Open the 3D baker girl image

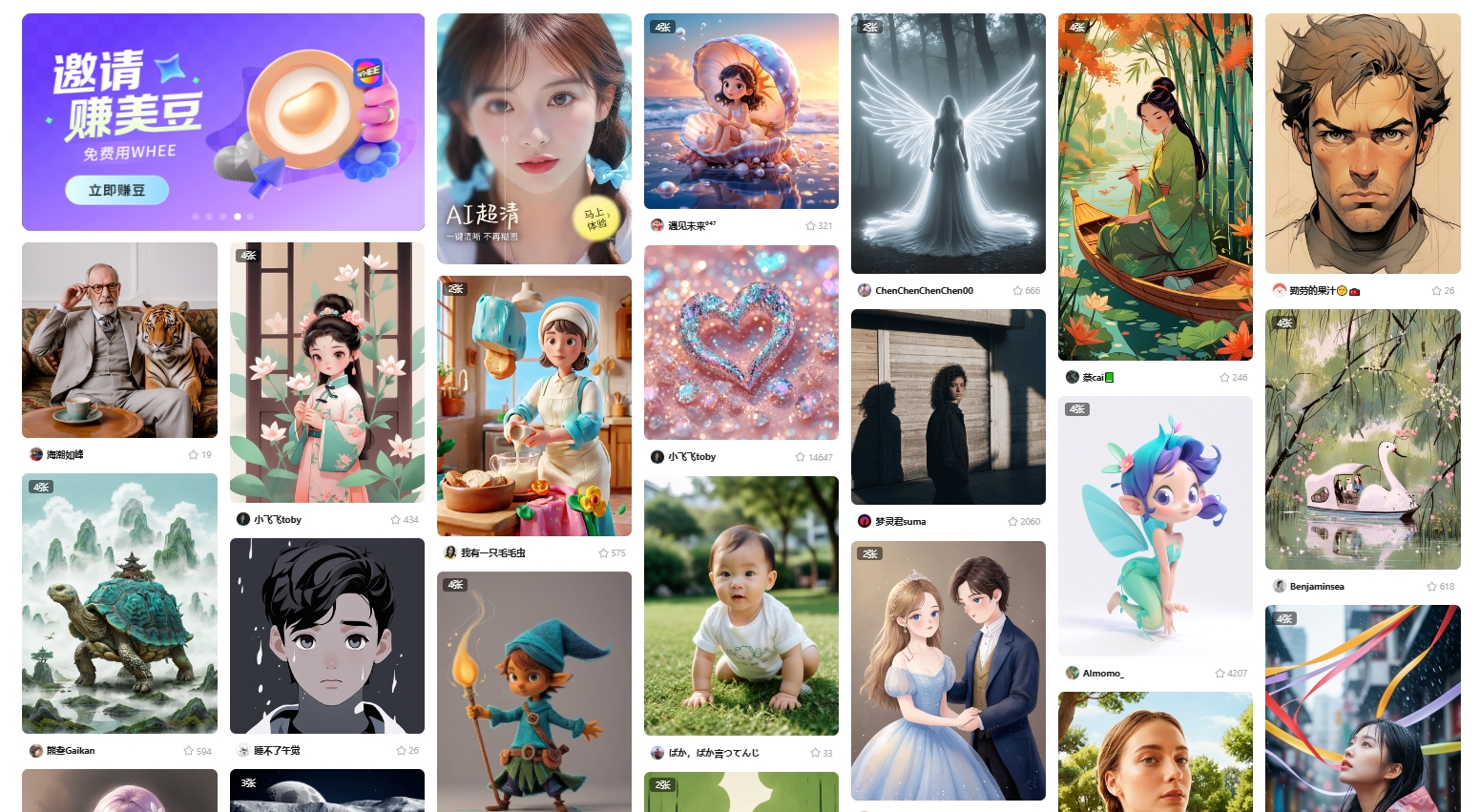[533, 406]
